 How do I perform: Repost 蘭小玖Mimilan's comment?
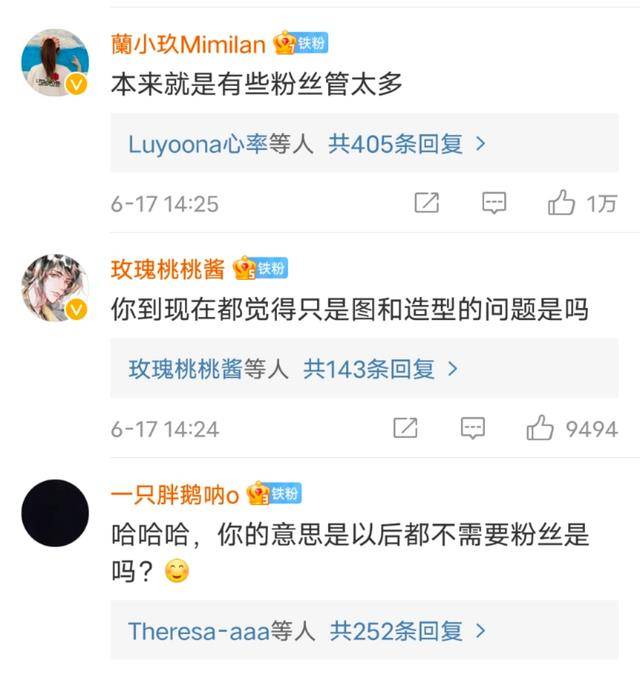[427, 203]
